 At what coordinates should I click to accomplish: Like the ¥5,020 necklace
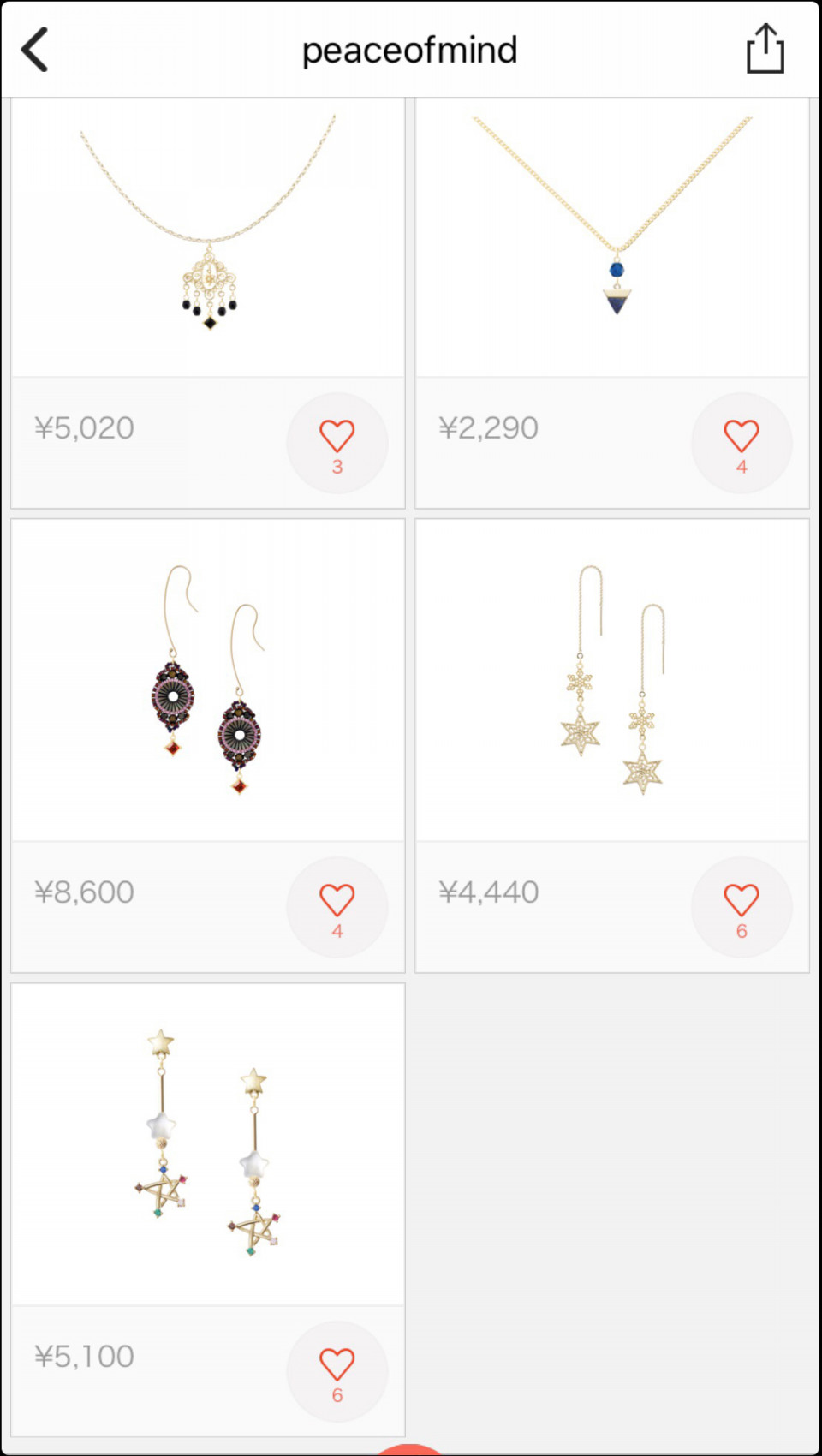[337, 443]
